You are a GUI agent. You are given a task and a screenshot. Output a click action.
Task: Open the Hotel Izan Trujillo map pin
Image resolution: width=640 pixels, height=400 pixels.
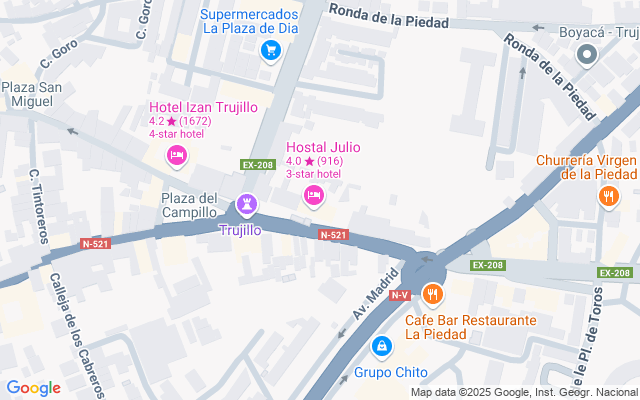pos(177,154)
